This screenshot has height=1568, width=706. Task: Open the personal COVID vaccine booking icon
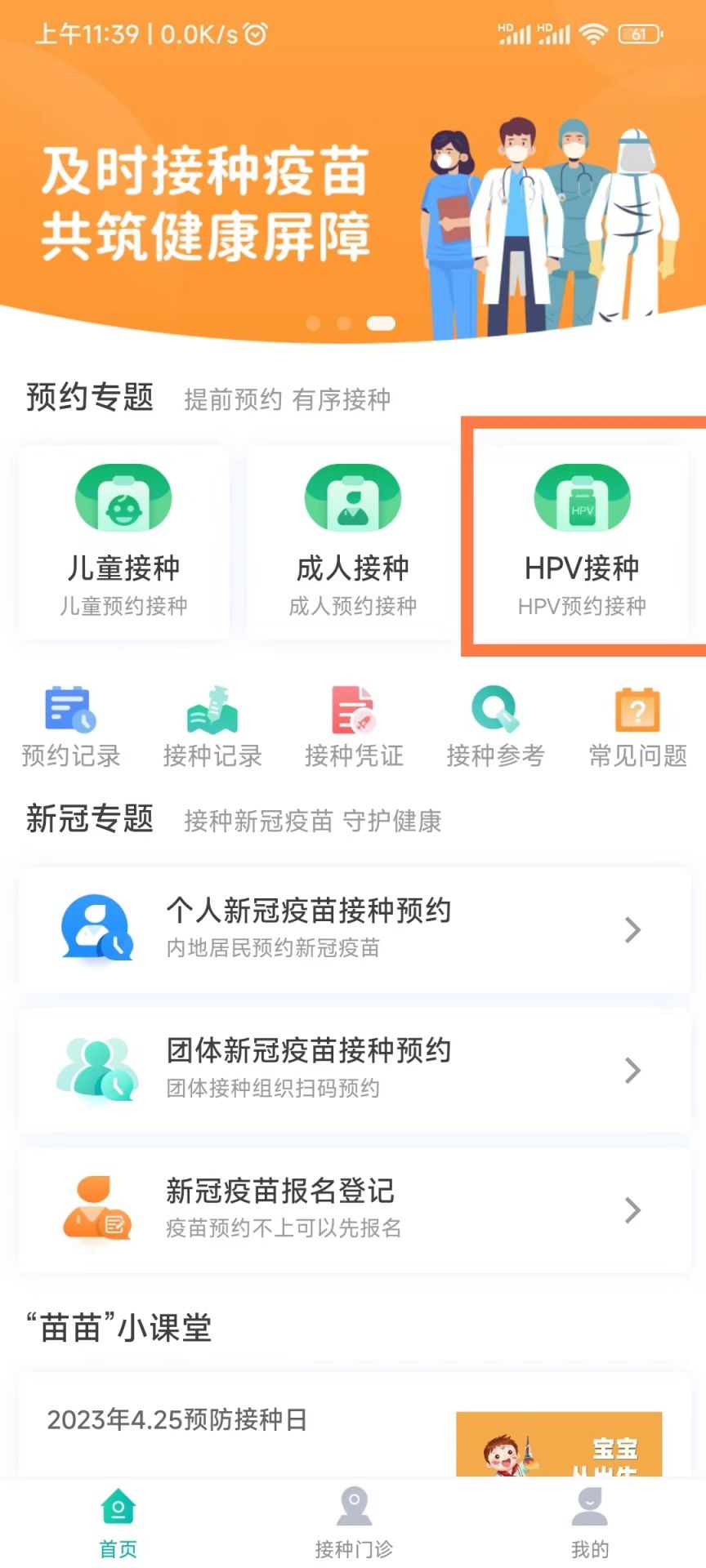click(x=96, y=929)
